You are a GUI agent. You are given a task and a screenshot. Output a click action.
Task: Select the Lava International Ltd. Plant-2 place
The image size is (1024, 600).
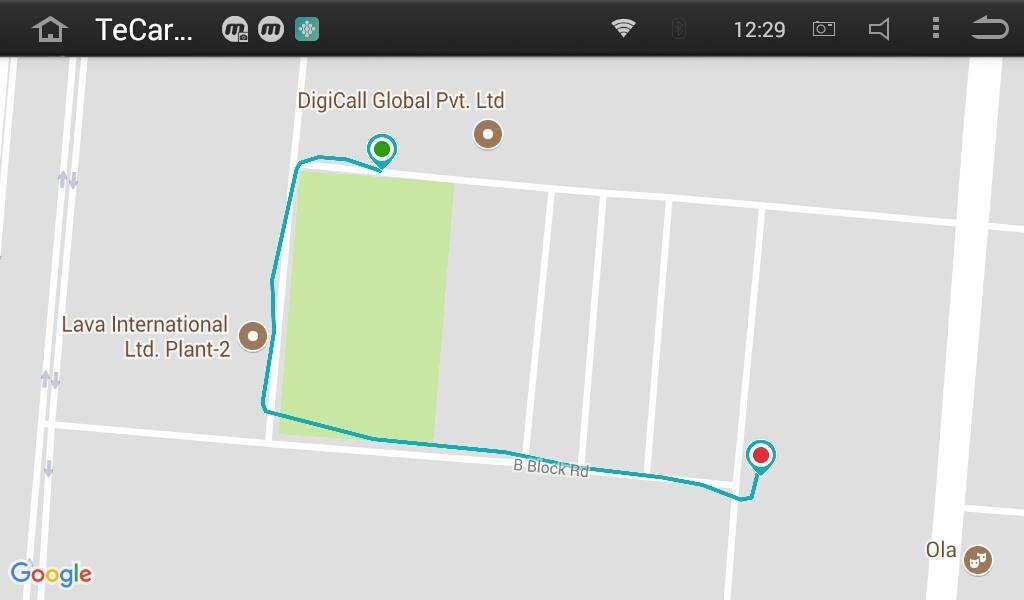coord(253,336)
